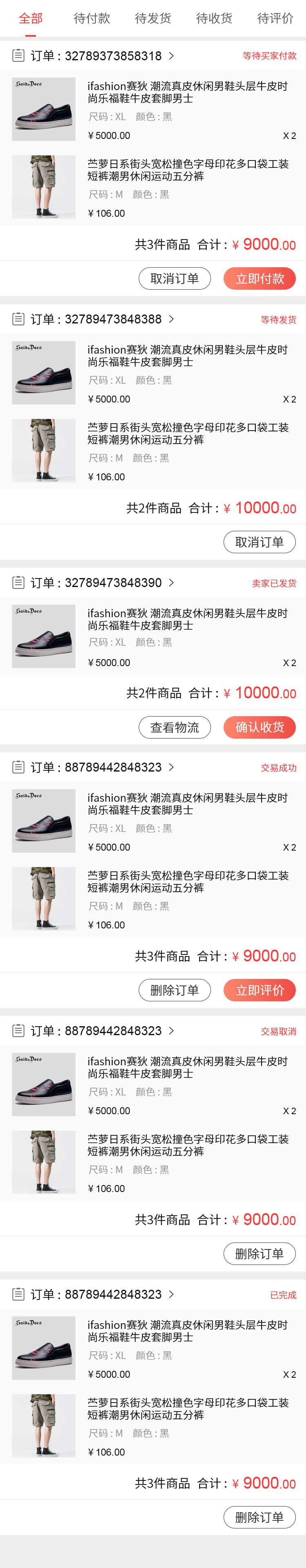Cancel the order that is 等待发货
Viewport: 306px width, 1568px height.
pos(259,542)
